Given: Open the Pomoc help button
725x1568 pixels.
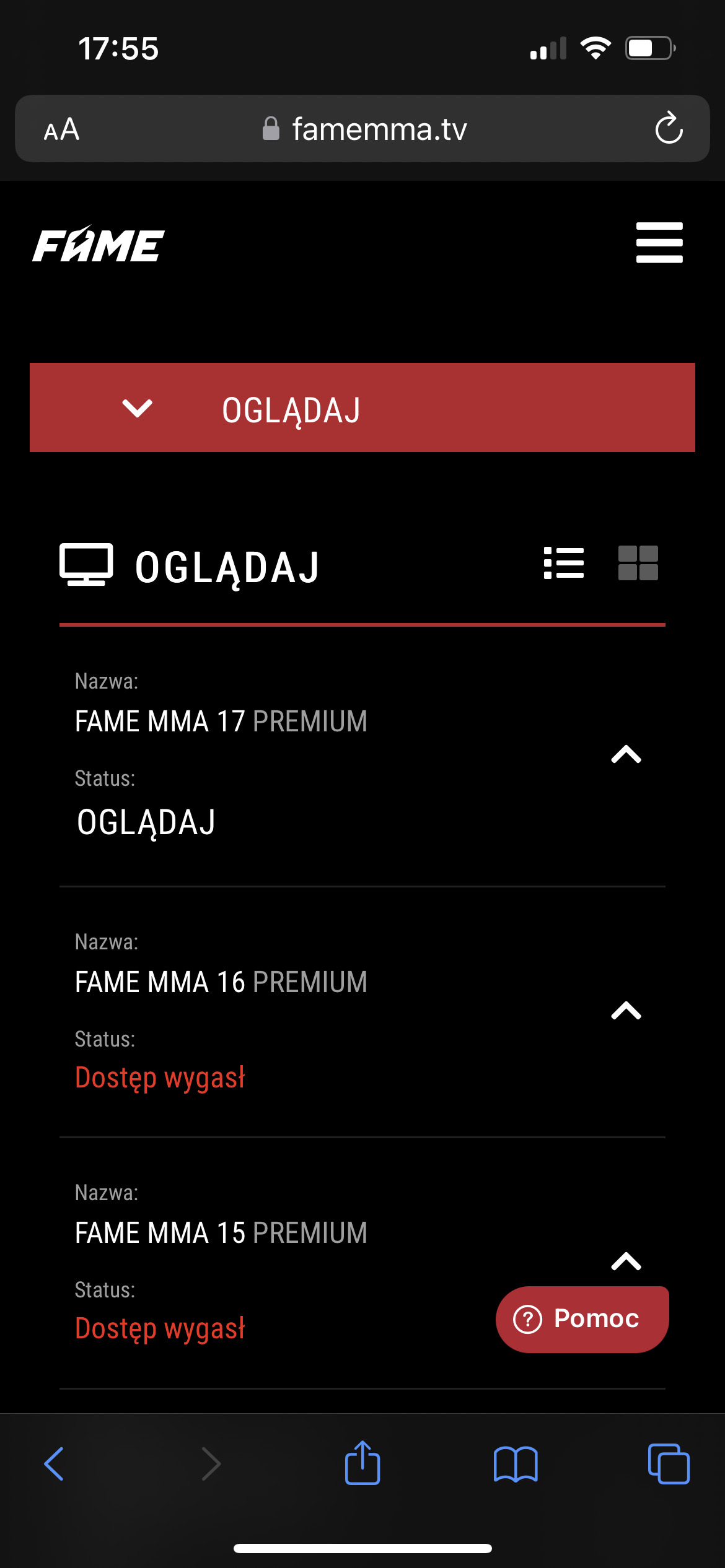Looking at the screenshot, I should (x=582, y=1319).
